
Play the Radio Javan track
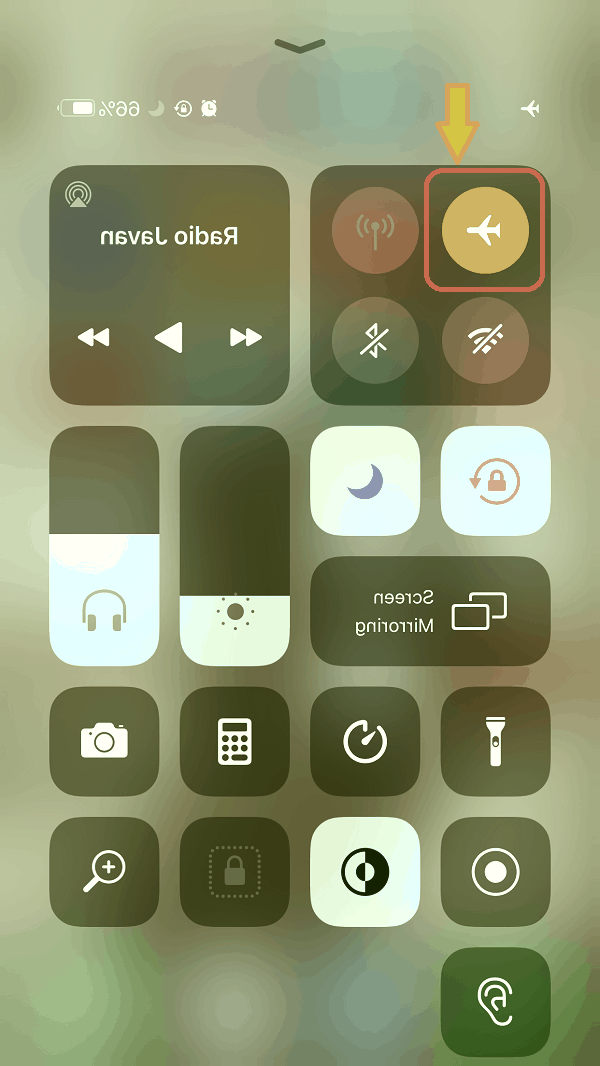click(x=168, y=337)
